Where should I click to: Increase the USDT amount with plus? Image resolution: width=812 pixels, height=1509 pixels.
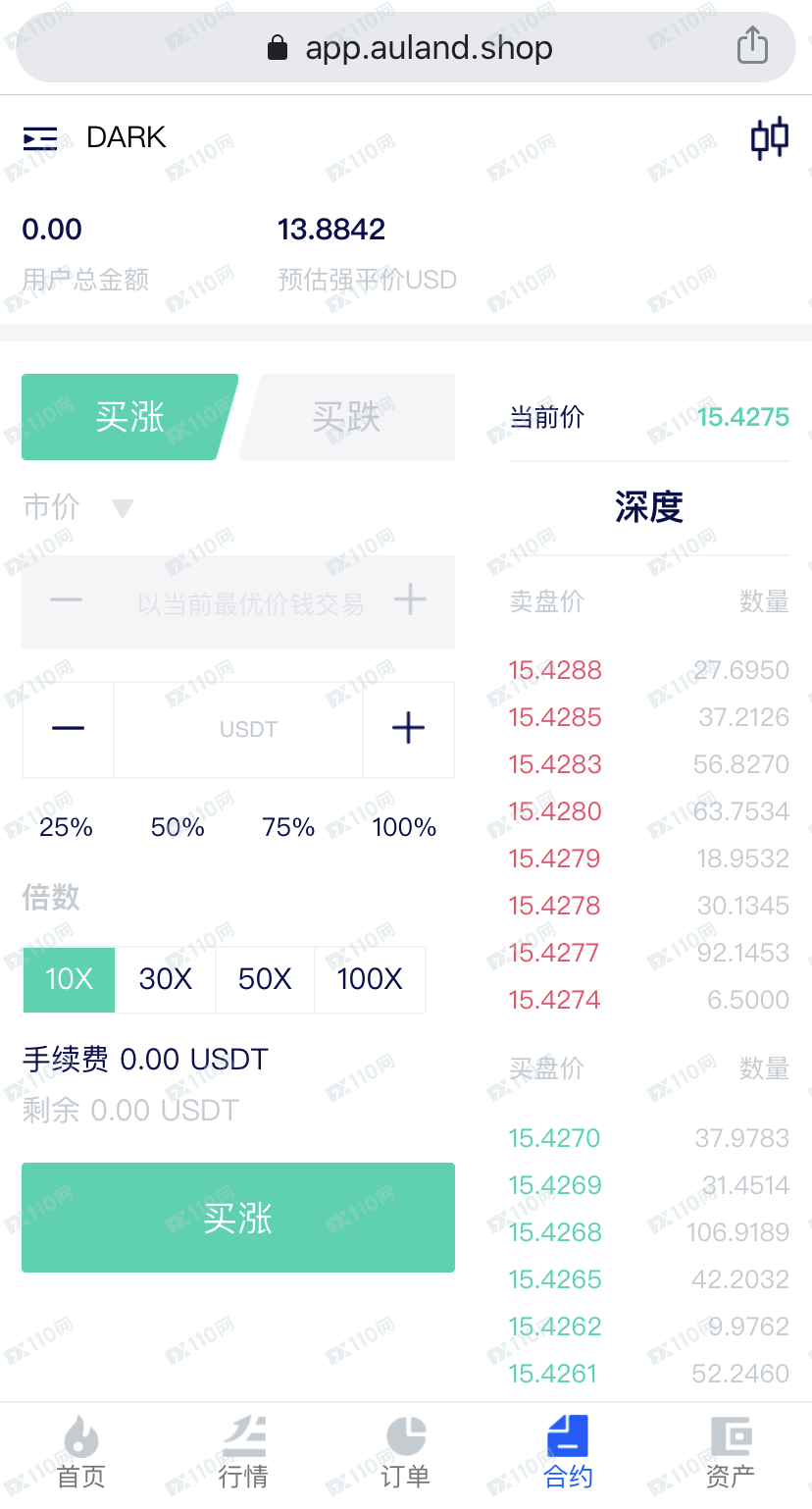(x=408, y=729)
